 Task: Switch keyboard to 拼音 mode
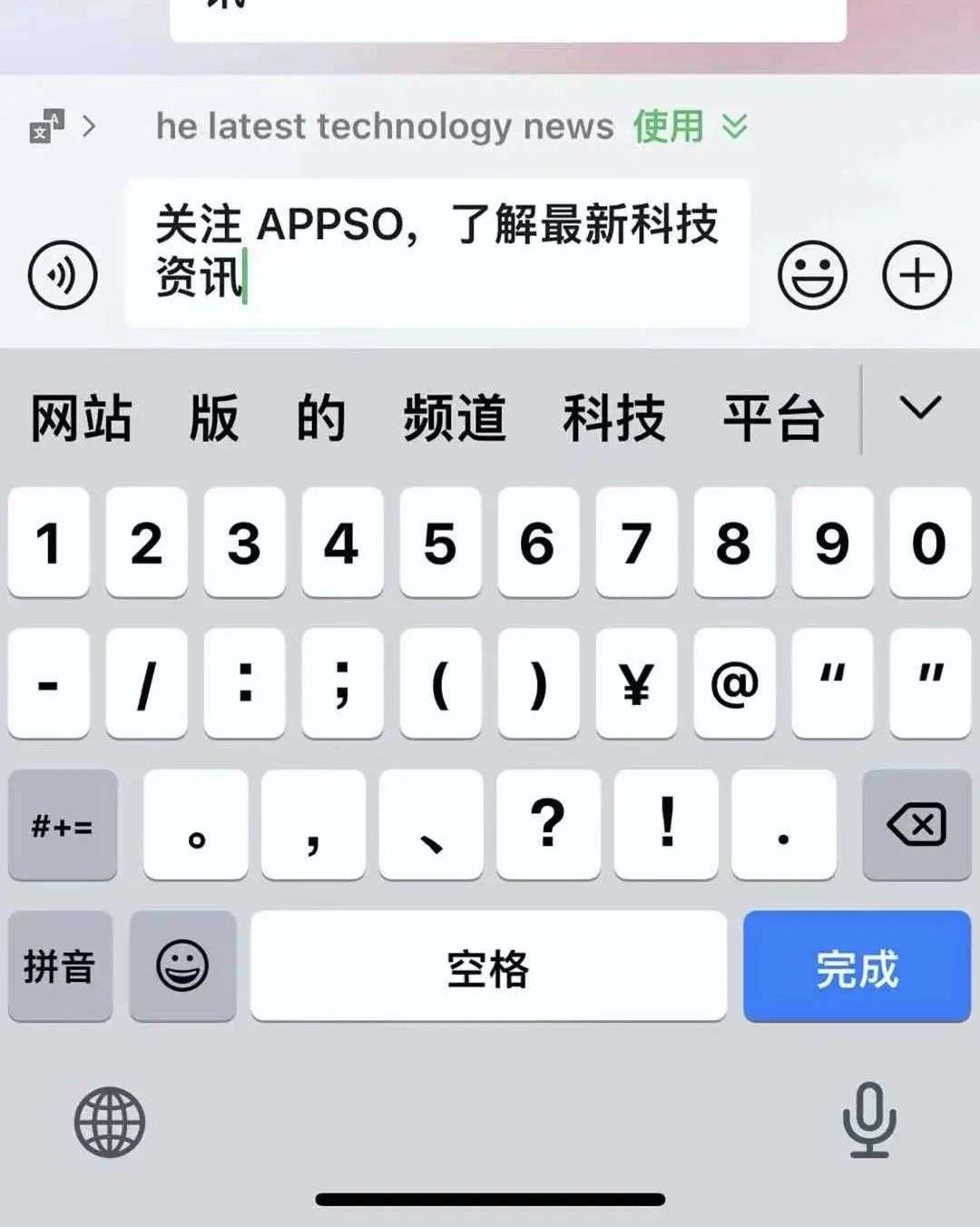[x=60, y=967]
